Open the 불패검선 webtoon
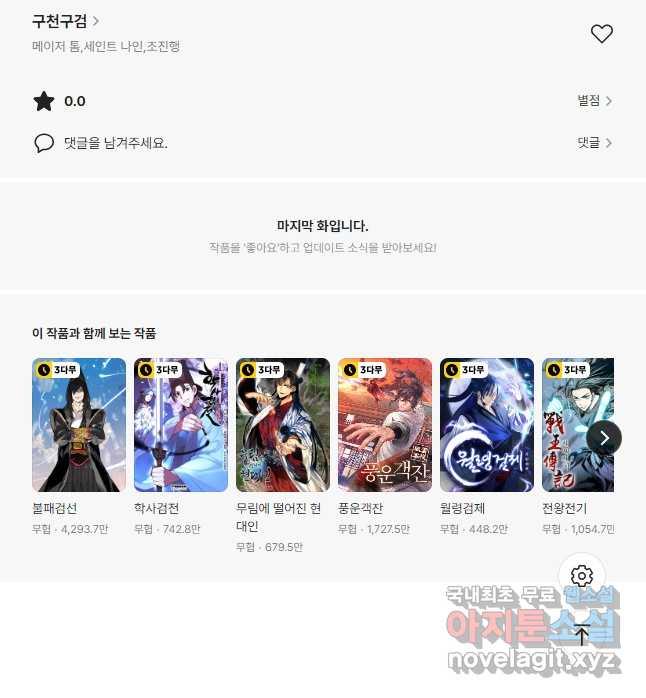The height and width of the screenshot is (698, 646). [x=79, y=425]
